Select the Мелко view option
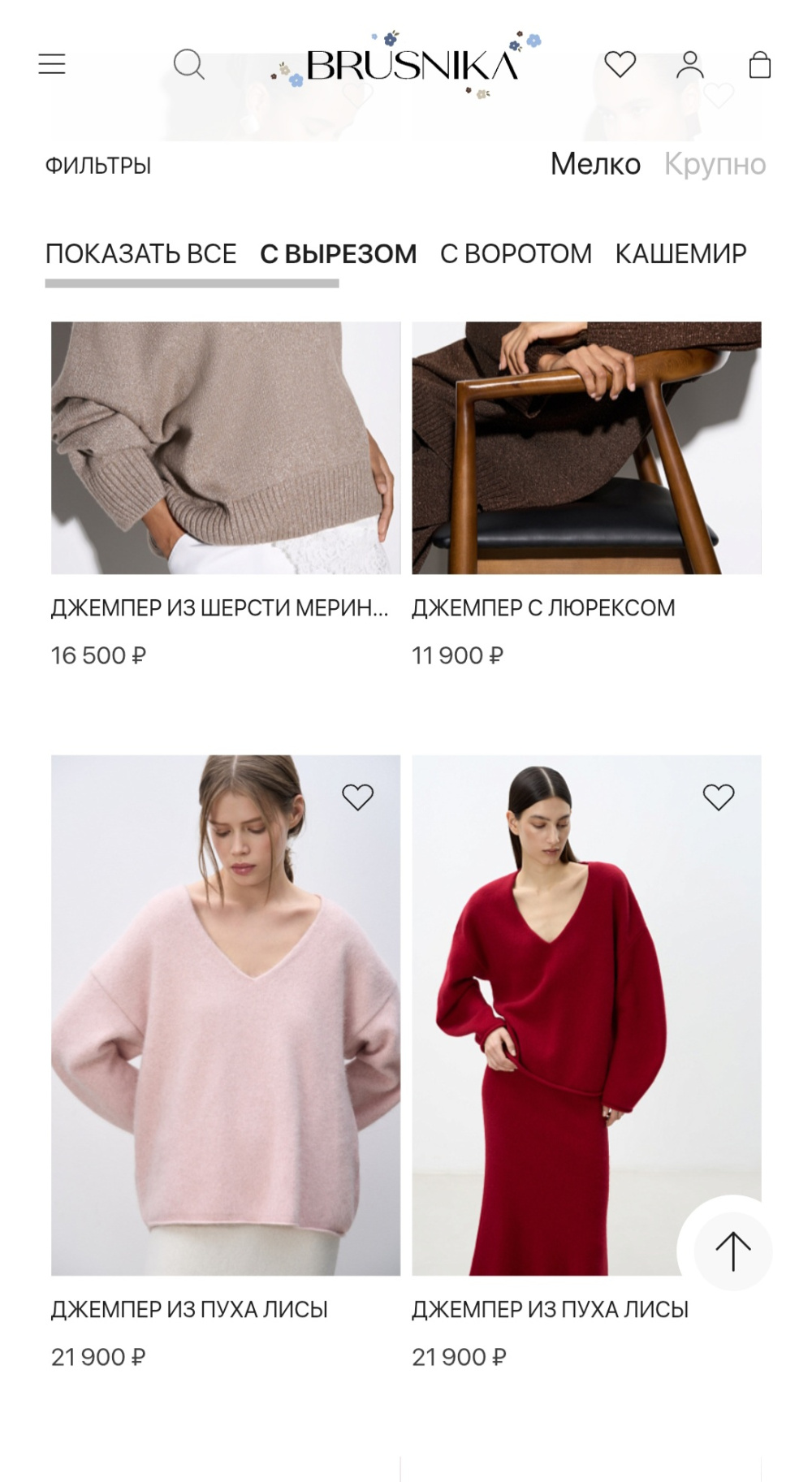This screenshot has width=812, height=1482. 595,165
